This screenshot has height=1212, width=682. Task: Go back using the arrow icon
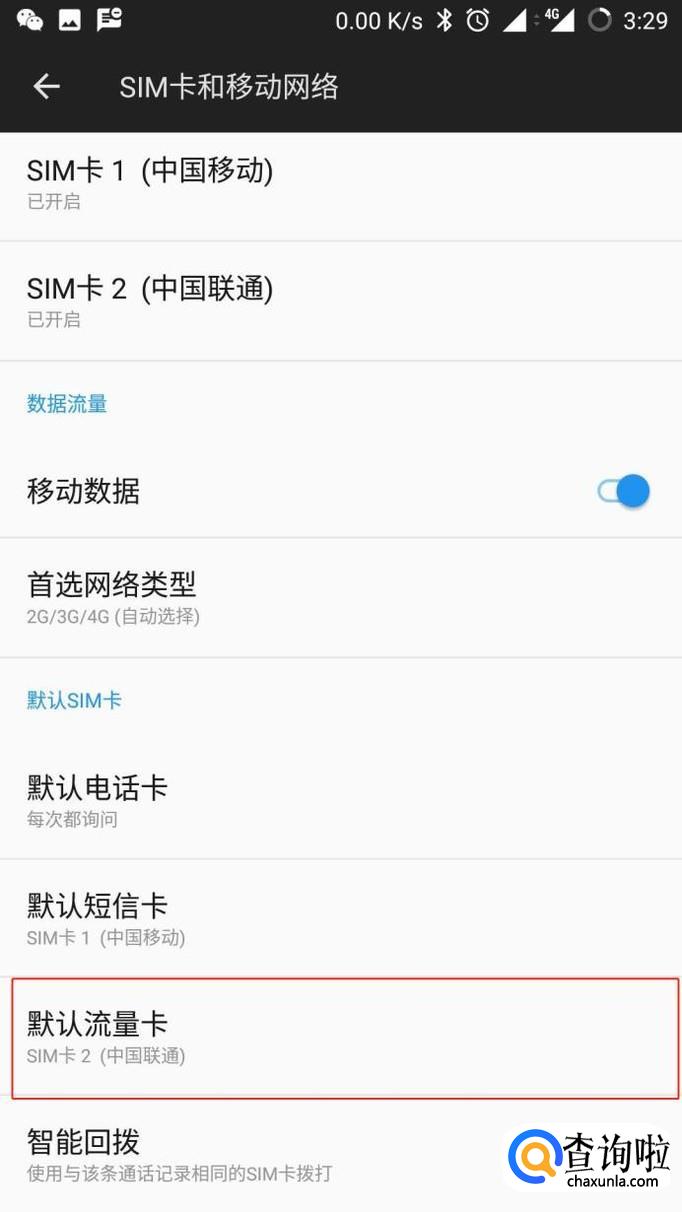point(46,87)
